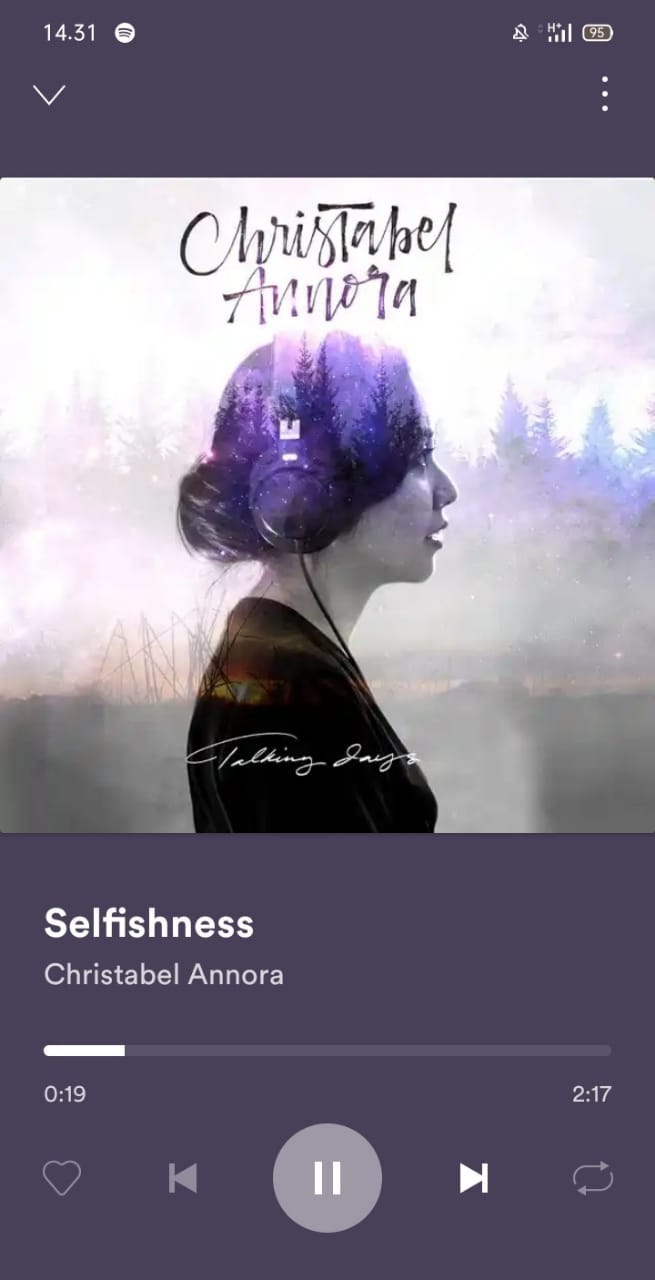The image size is (655, 1280).
Task: Open artist Christabel Annora
Action: [164, 974]
